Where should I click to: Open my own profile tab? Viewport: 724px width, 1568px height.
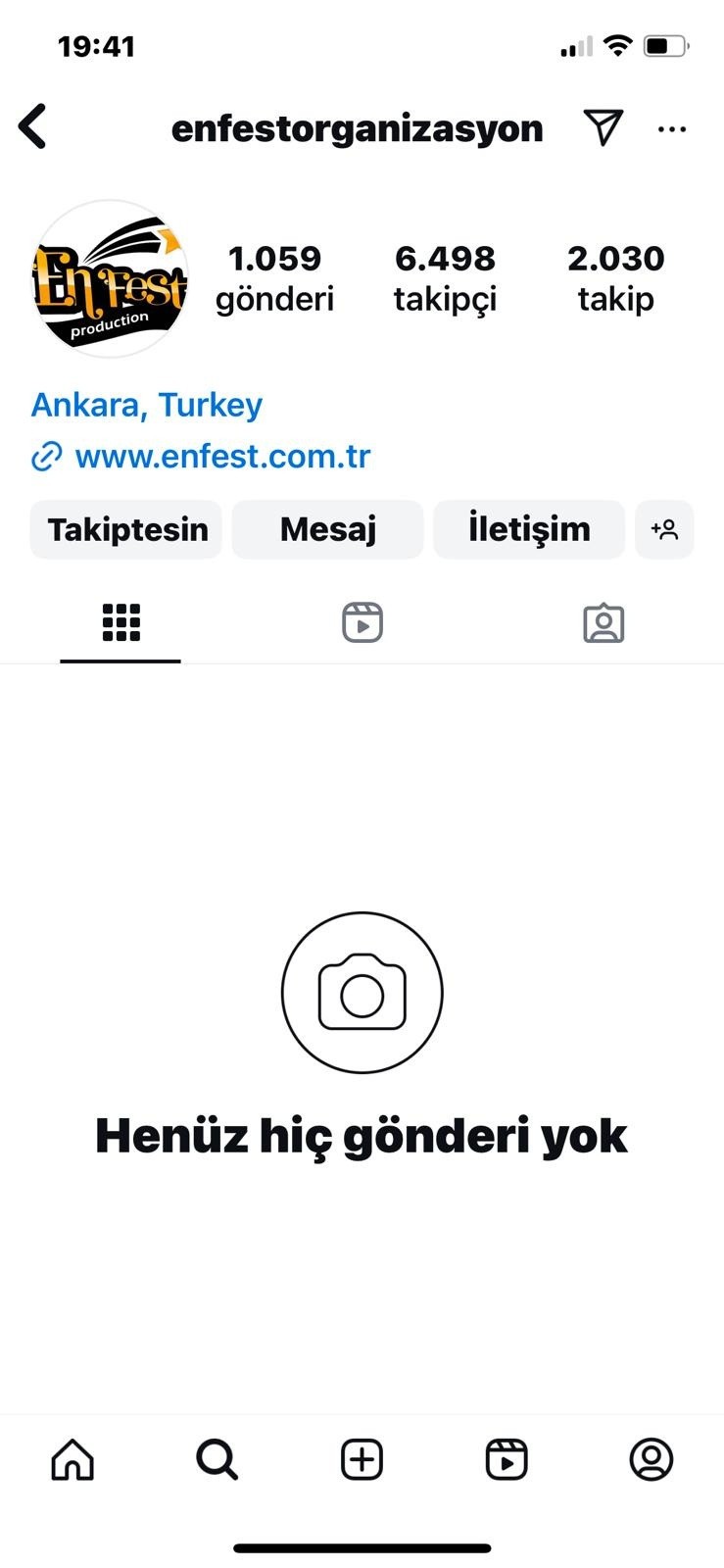coord(651,1460)
